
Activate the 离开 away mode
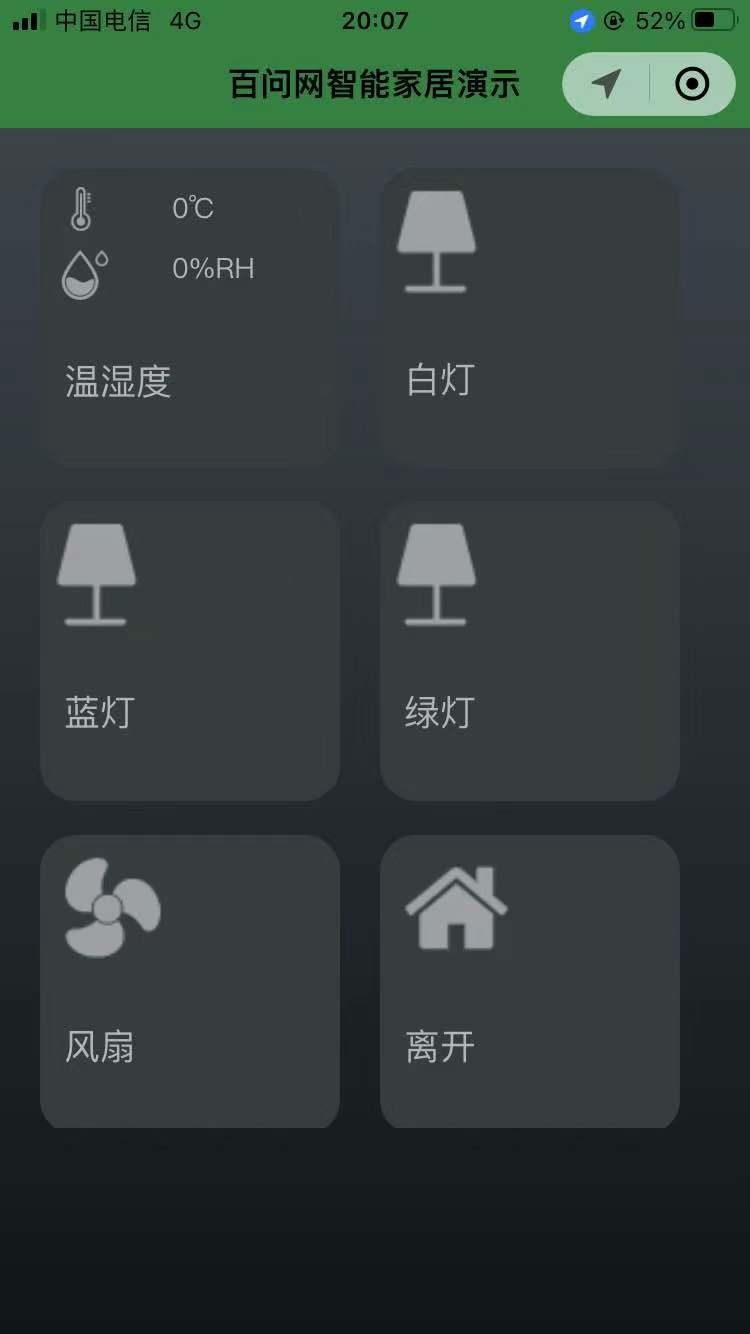pos(529,982)
